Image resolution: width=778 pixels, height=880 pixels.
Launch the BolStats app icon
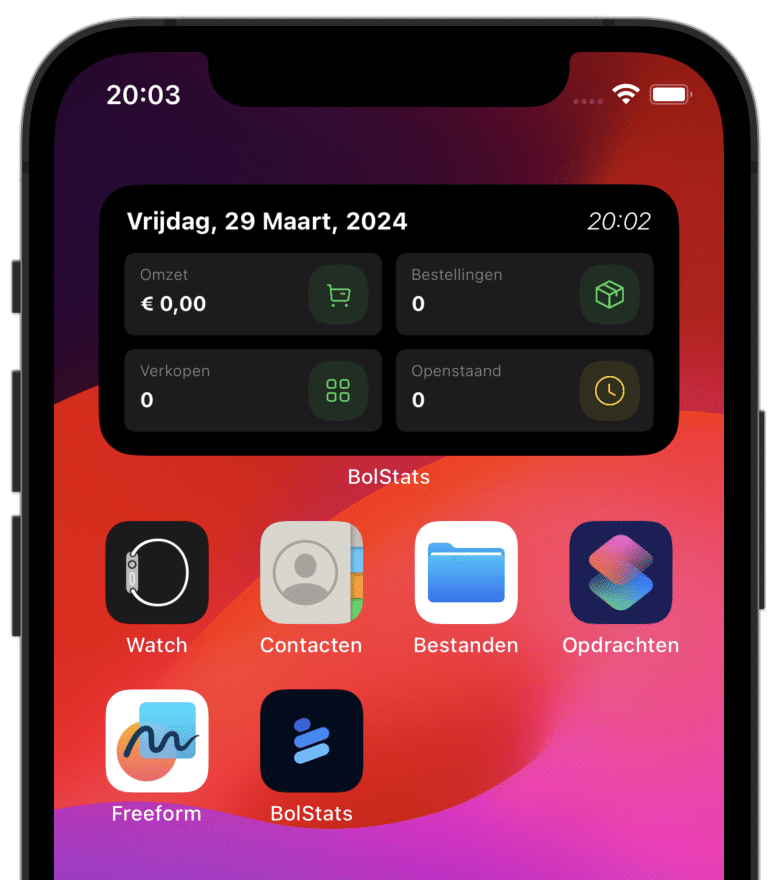(x=311, y=741)
